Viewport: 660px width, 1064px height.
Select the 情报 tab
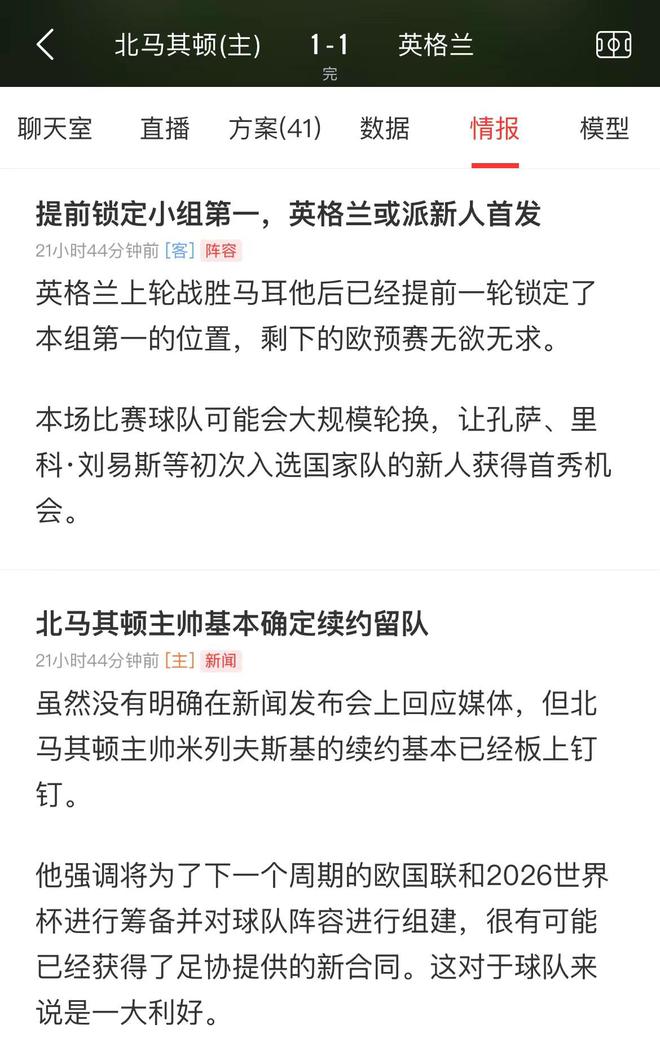495,128
